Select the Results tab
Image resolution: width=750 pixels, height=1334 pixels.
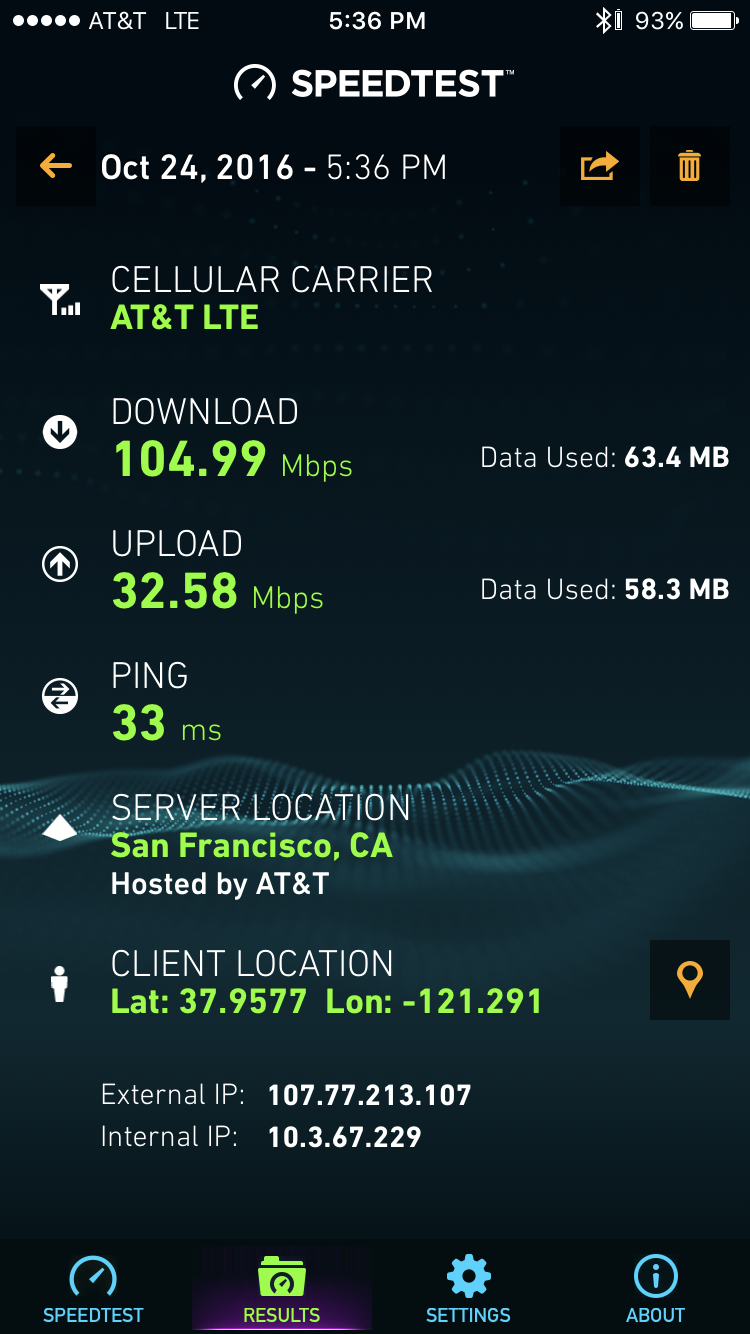281,1288
